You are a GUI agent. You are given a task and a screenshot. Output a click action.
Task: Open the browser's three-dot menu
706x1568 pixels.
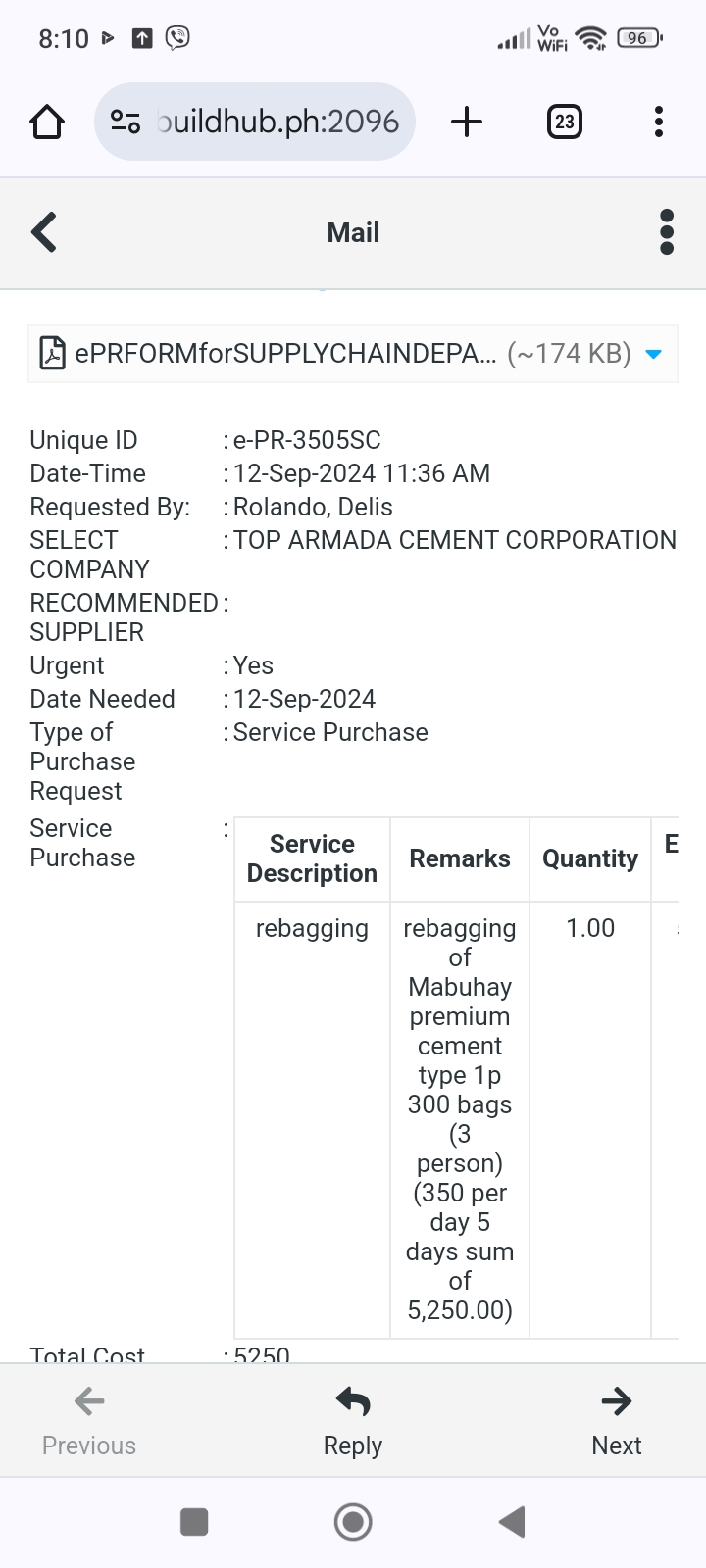tap(659, 122)
